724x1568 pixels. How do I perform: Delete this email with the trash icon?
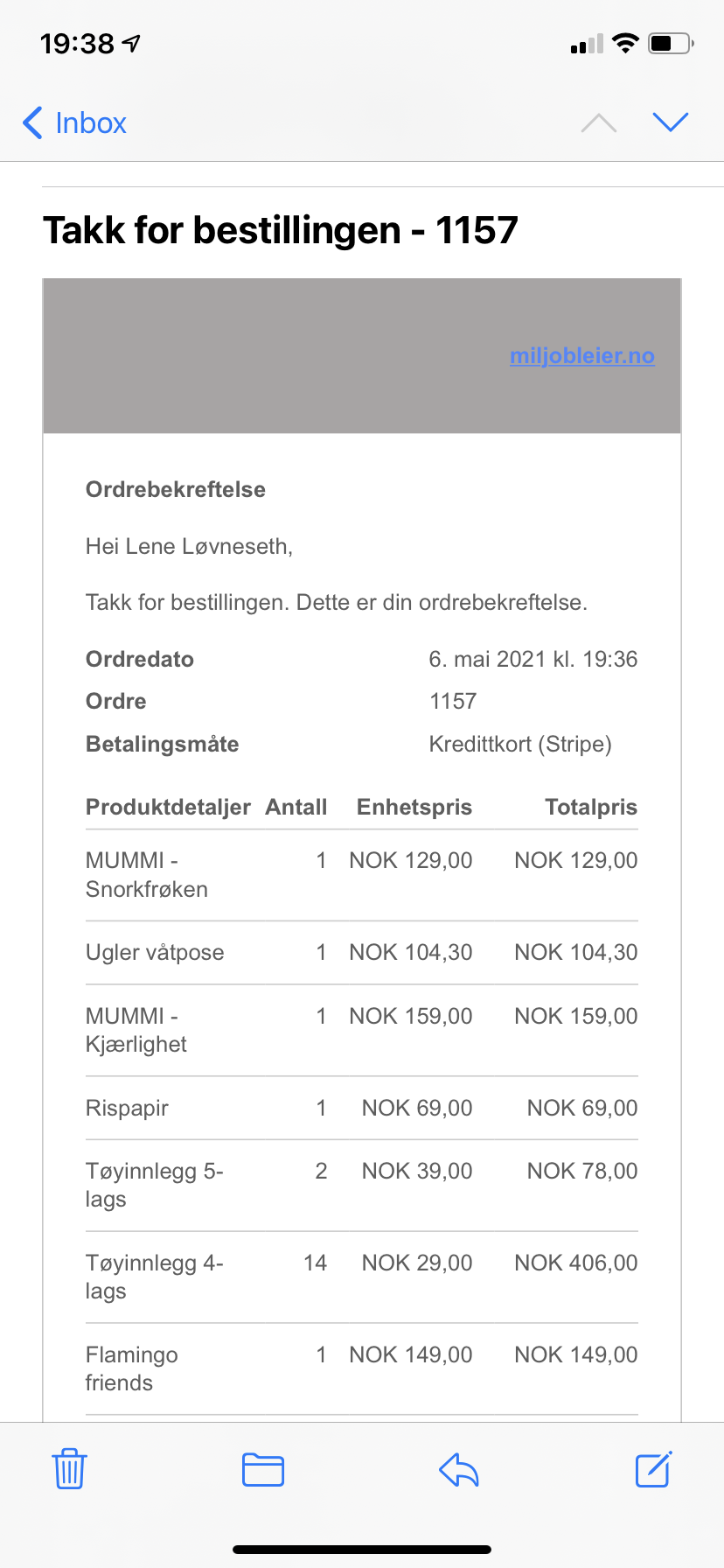pos(69,1468)
